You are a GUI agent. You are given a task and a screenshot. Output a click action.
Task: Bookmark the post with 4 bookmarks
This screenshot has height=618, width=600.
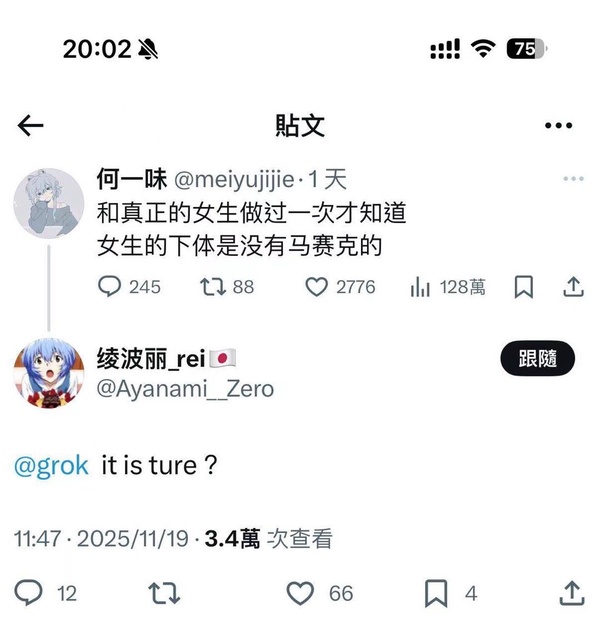coord(436,592)
